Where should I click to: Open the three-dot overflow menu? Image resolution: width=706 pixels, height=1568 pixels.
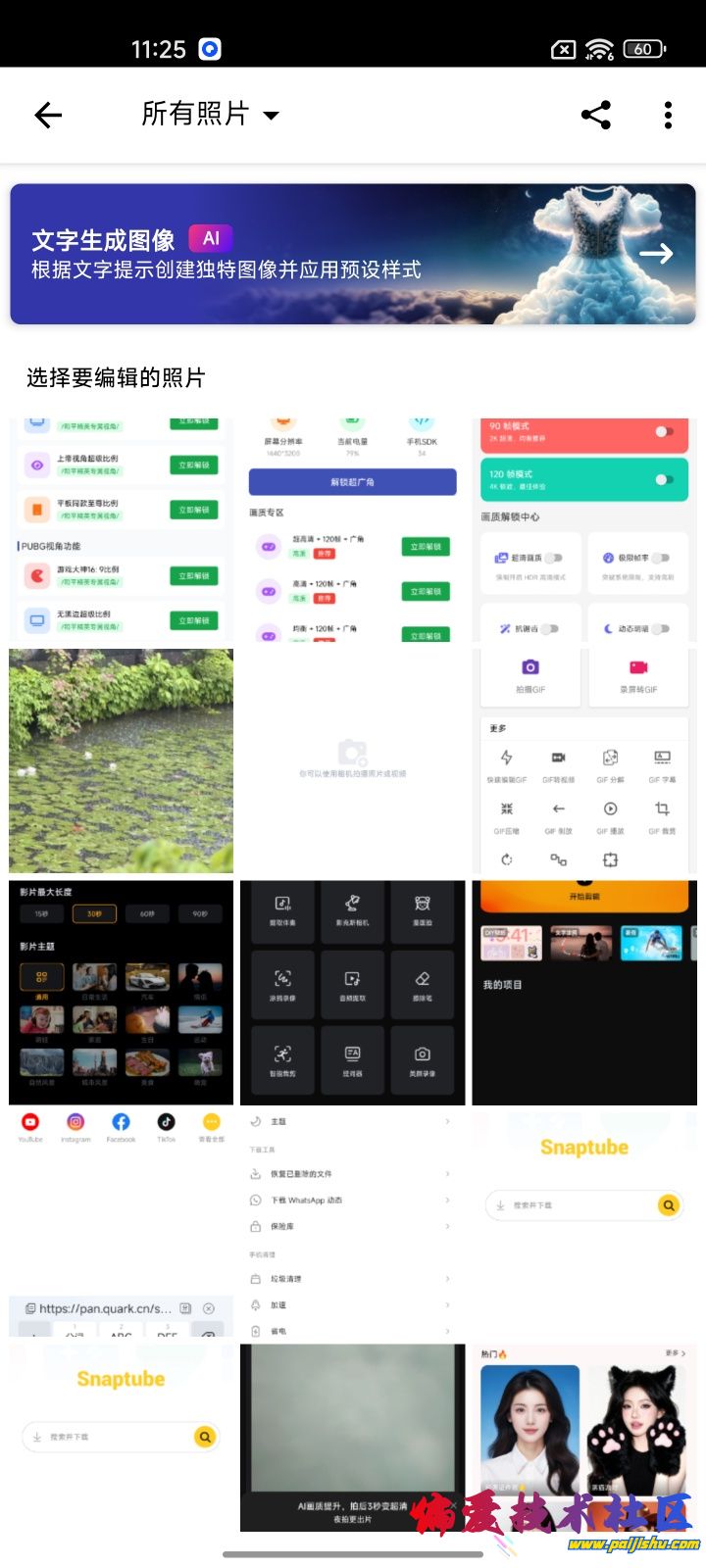click(668, 115)
